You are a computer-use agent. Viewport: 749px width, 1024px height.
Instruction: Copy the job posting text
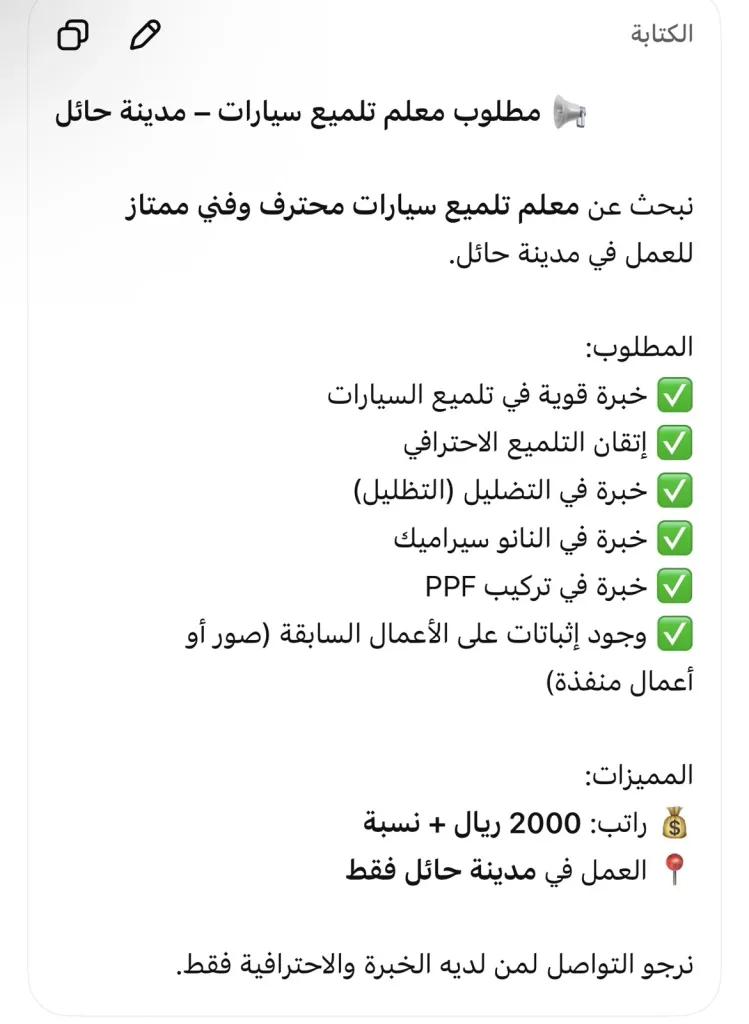pos(73,35)
